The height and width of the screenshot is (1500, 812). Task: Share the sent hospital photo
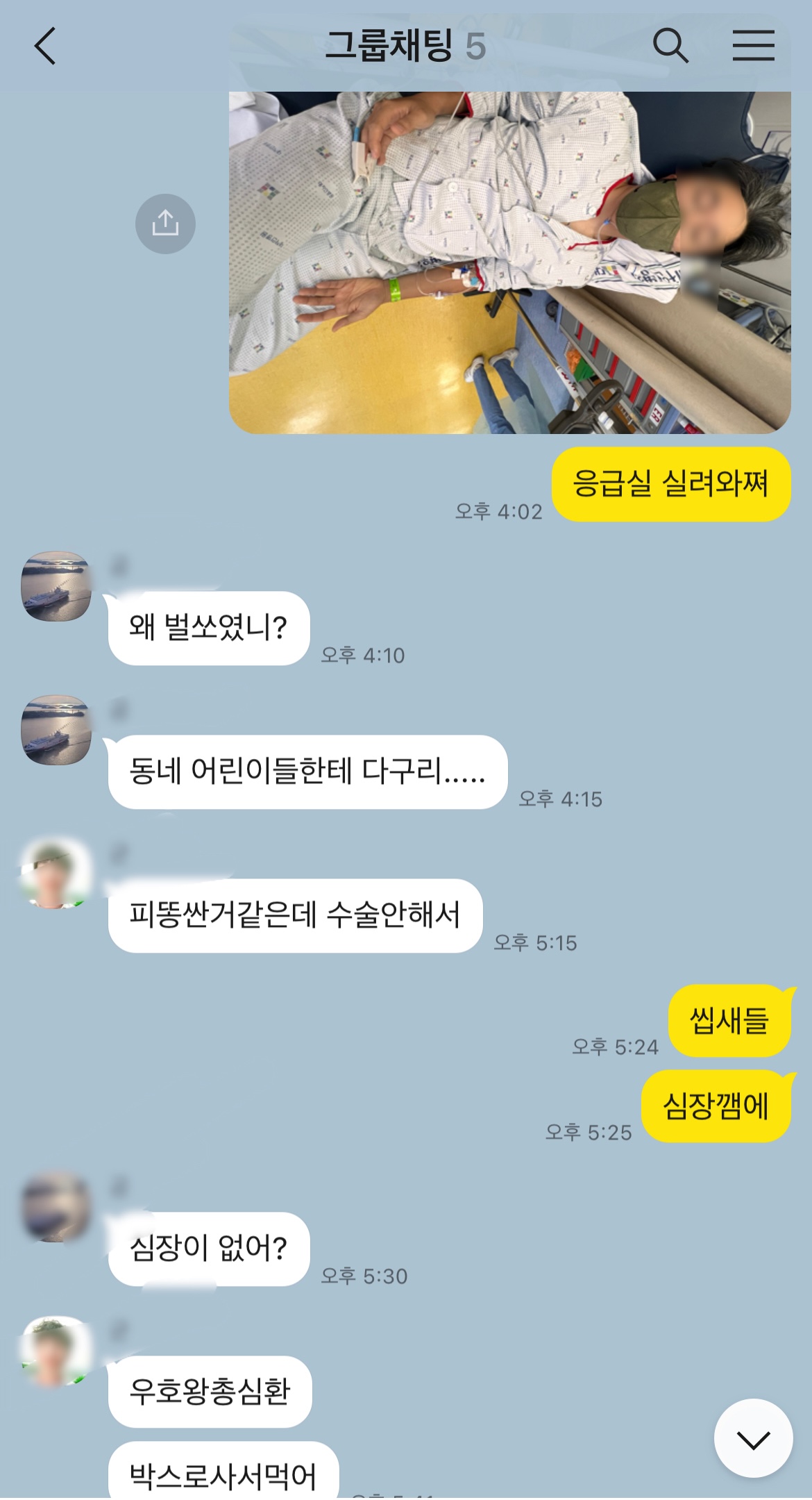[165, 224]
